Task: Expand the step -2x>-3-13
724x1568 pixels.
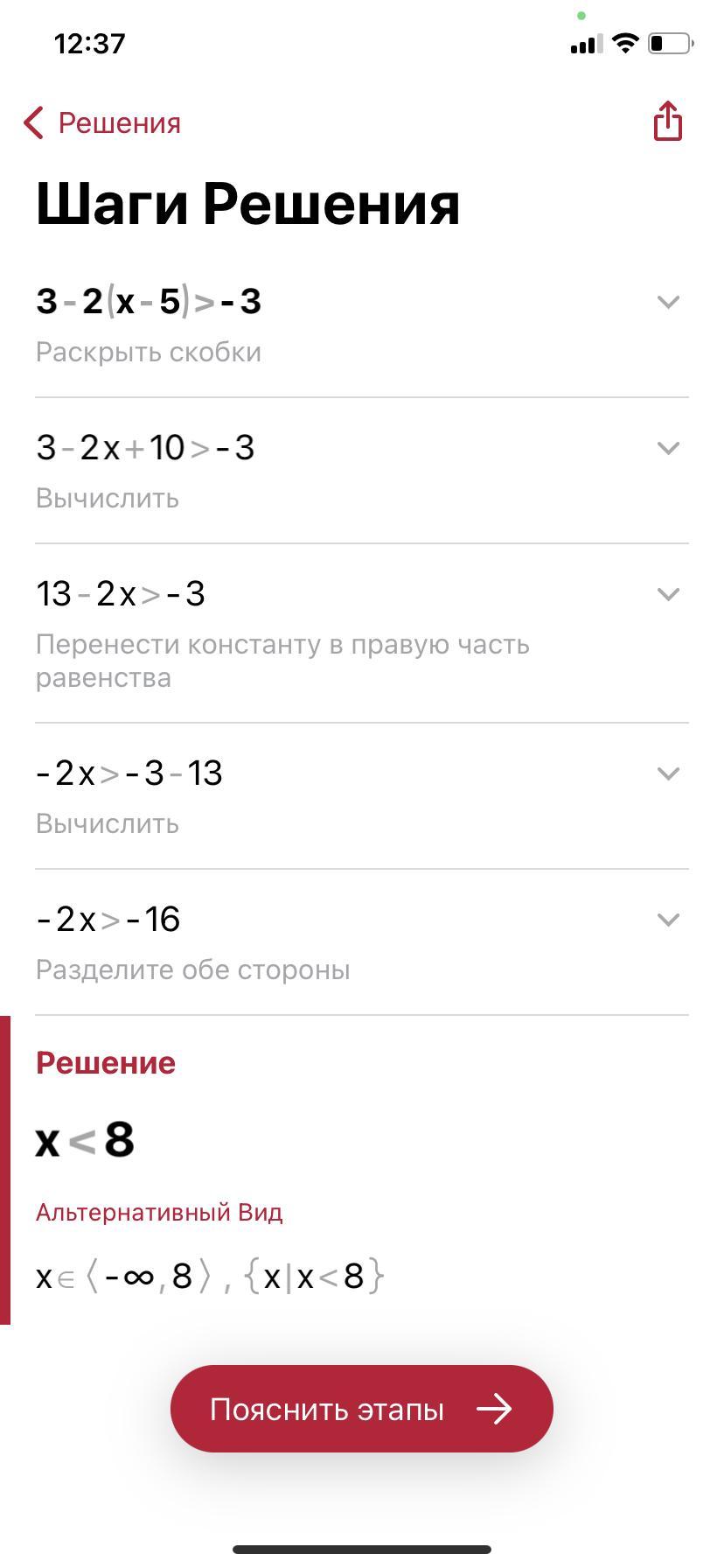Action: point(668,773)
